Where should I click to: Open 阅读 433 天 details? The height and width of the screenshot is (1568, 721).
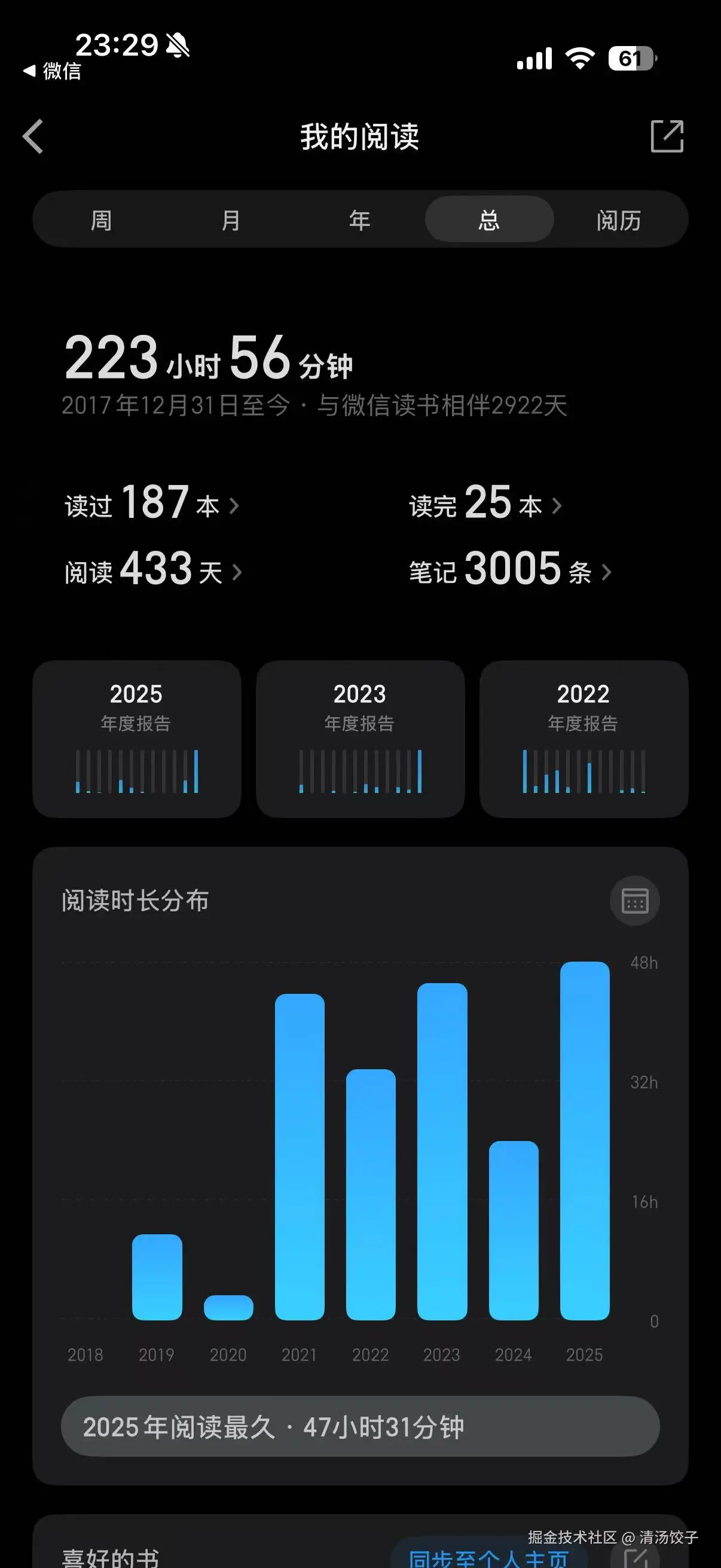153,570
